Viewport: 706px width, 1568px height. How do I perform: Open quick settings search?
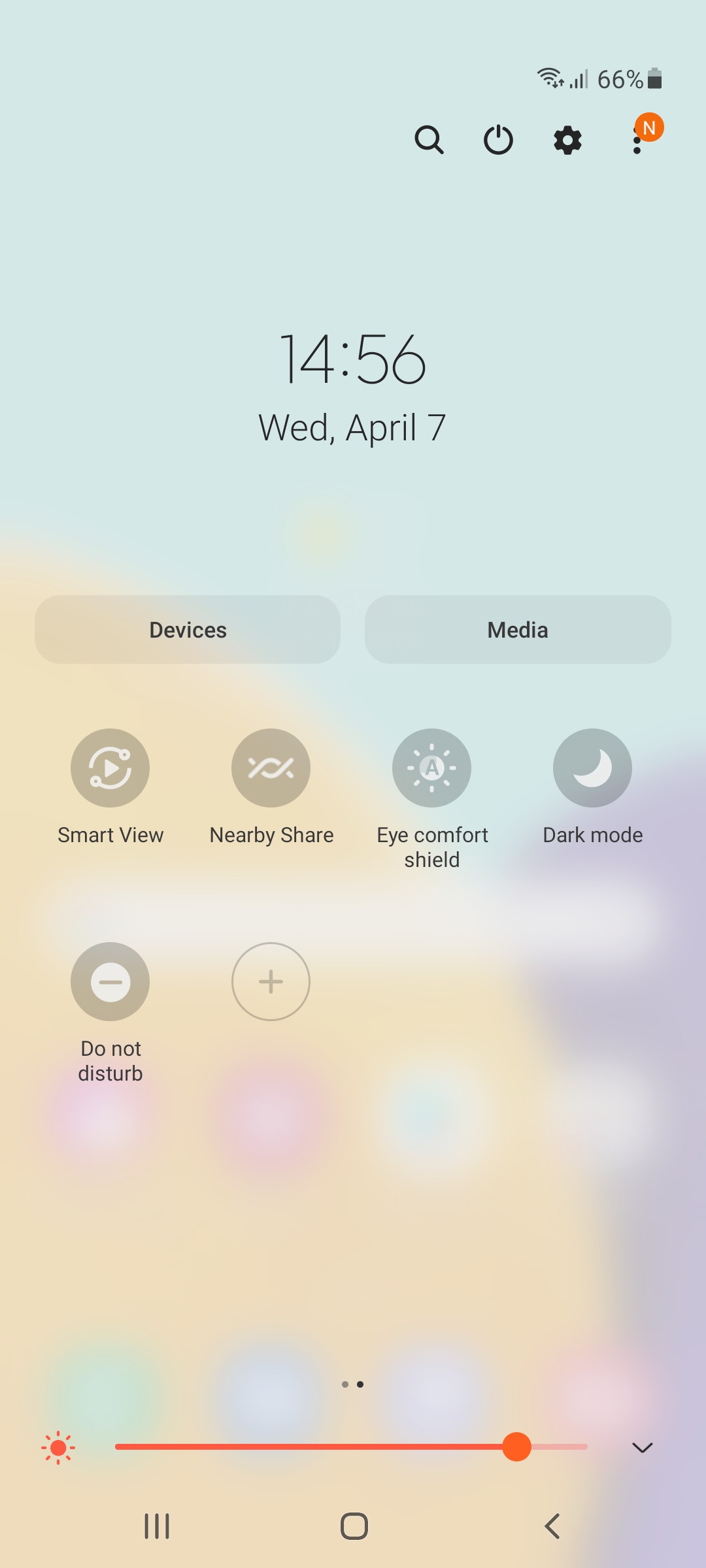point(429,140)
